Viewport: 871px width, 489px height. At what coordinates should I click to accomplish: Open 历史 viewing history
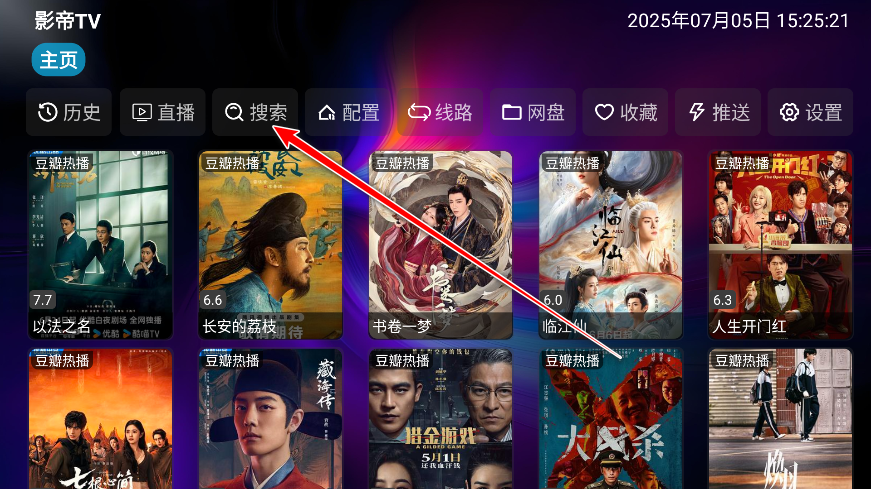tap(70, 113)
